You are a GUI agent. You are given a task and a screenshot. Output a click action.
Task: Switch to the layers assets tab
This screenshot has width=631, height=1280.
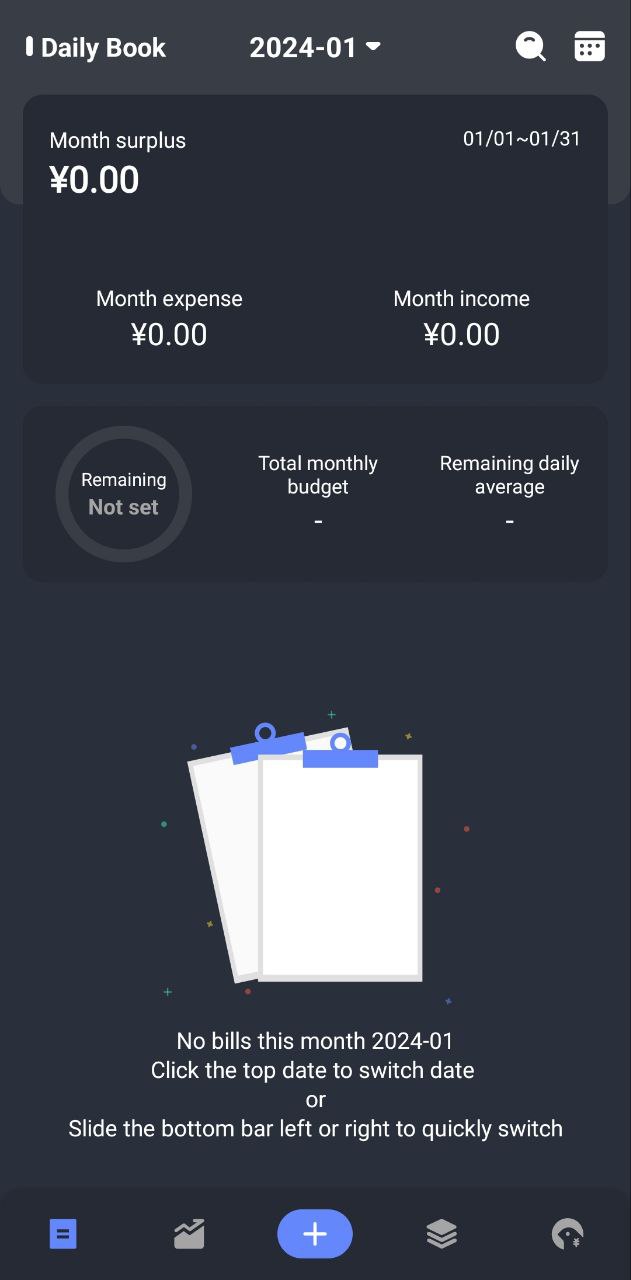click(441, 1234)
